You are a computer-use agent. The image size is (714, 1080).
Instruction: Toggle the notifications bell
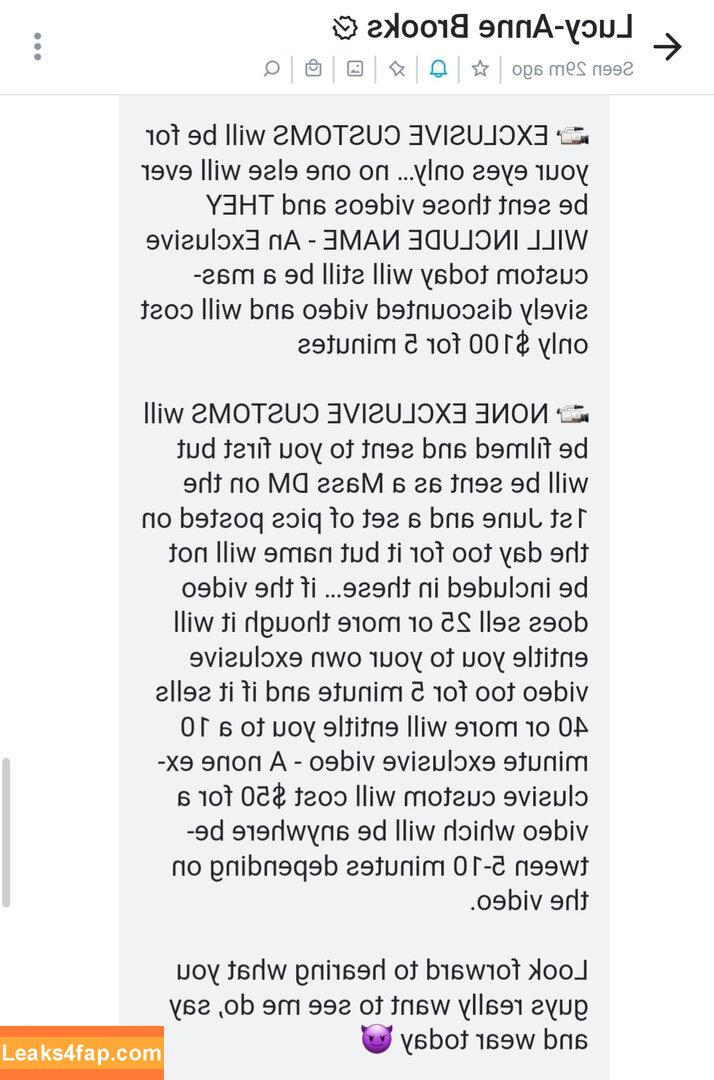438,68
